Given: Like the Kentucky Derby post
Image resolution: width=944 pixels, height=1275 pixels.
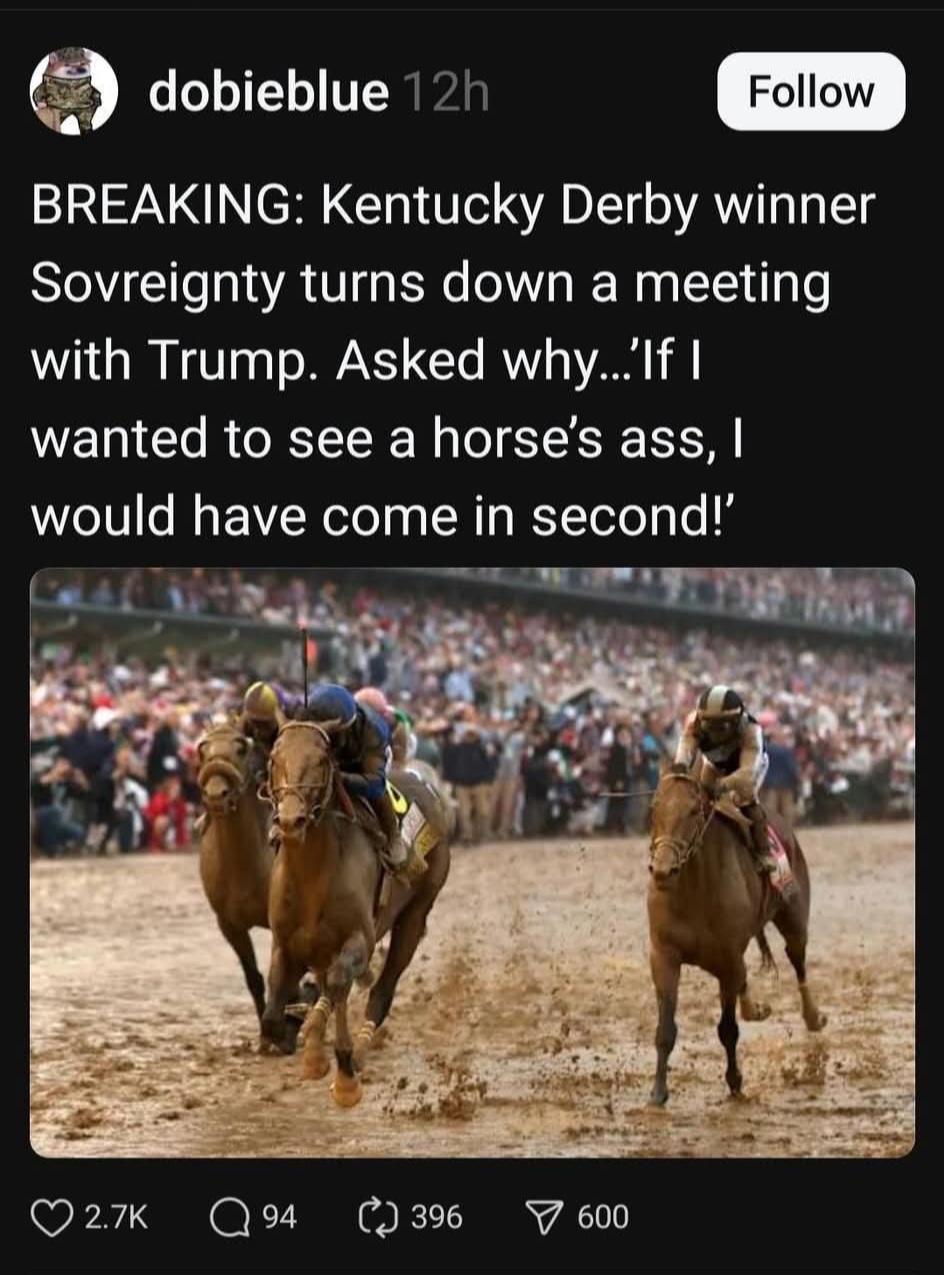Looking at the screenshot, I should click(52, 1217).
